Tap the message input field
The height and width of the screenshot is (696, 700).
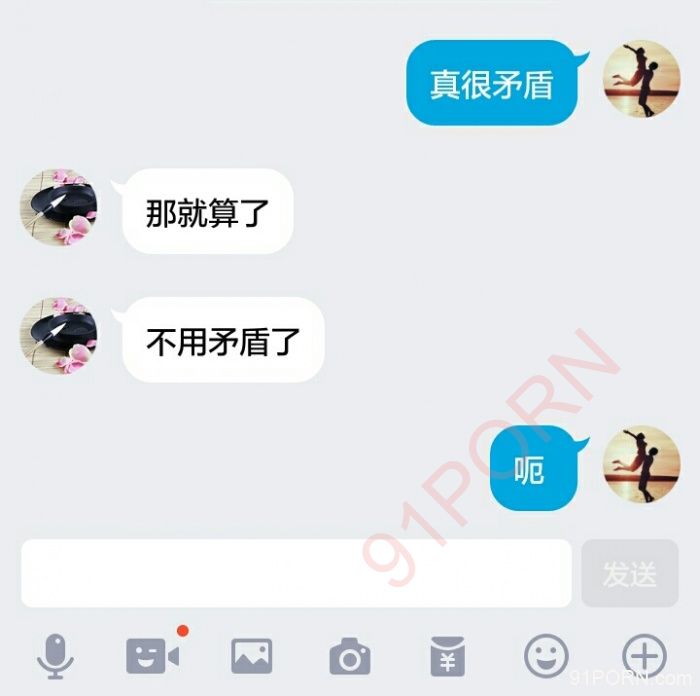coord(296,573)
